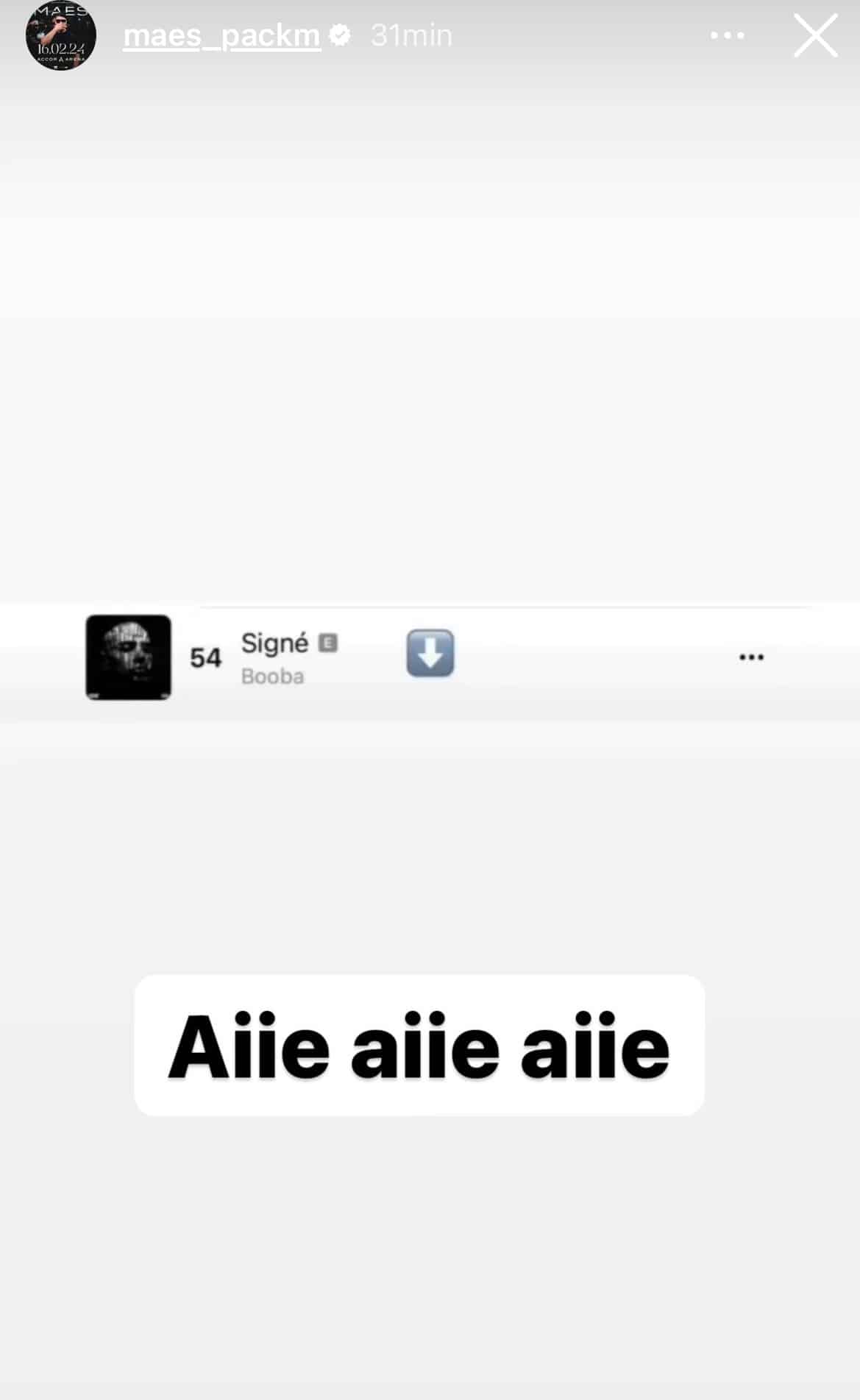
Task: Close the story viewer
Action: [x=815, y=35]
